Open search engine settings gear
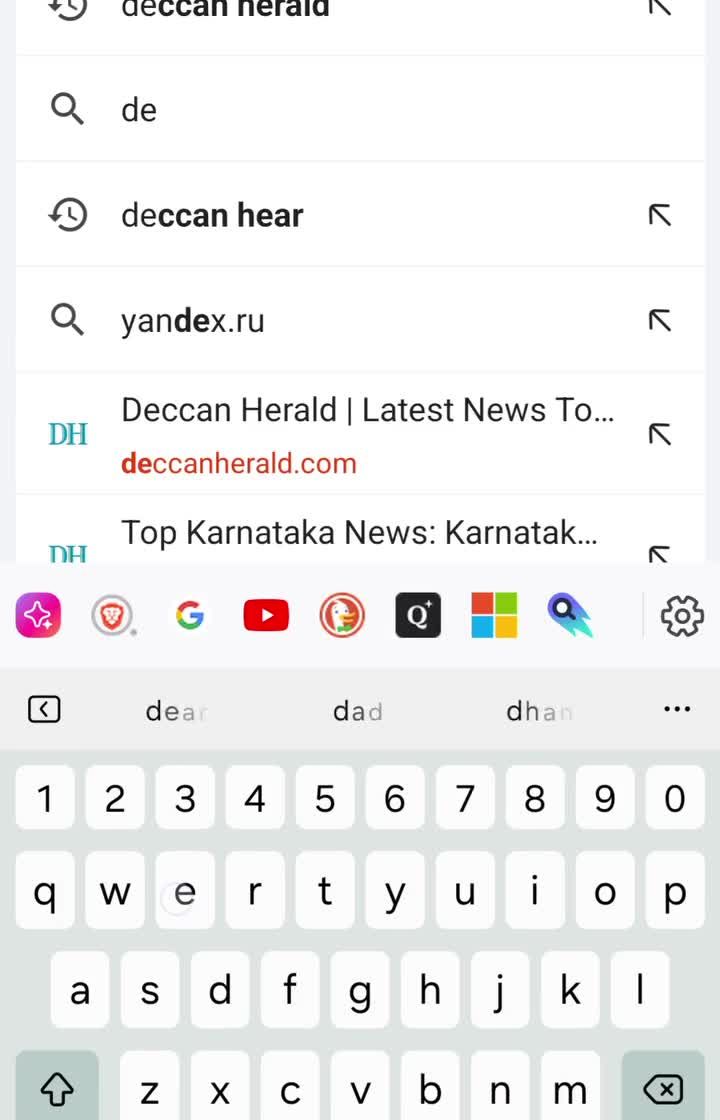 pos(682,616)
